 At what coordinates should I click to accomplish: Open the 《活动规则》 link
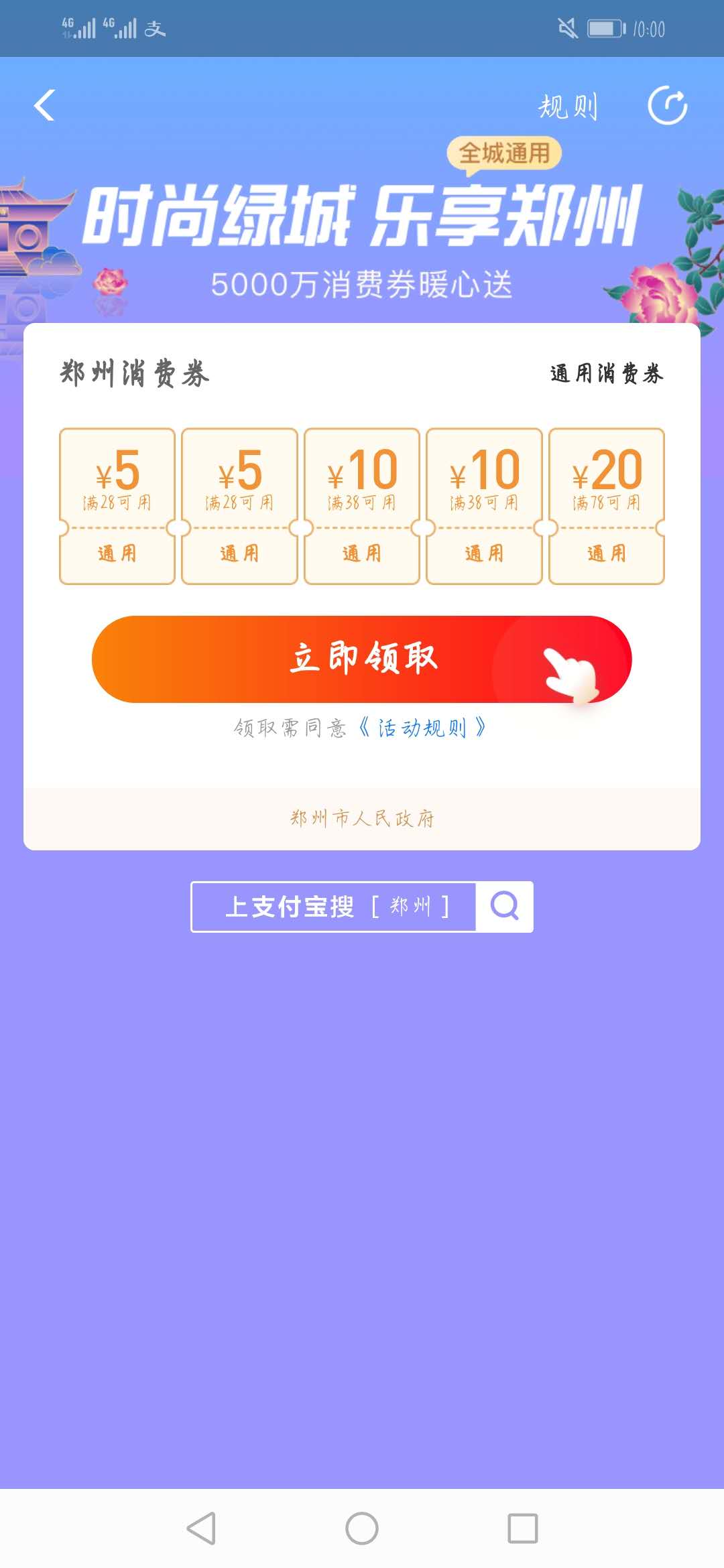coord(422,728)
